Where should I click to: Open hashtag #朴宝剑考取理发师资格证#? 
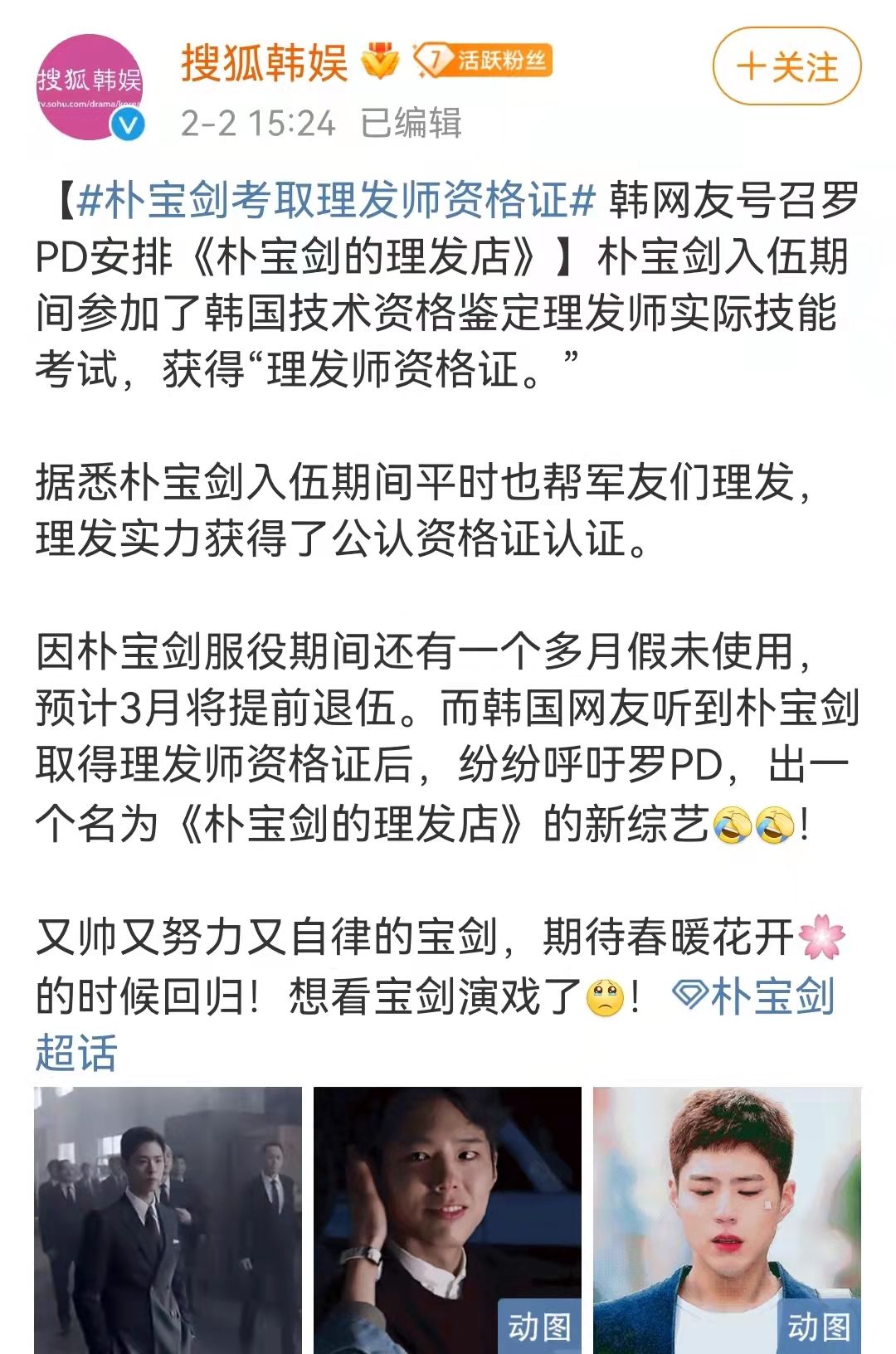[x=335, y=200]
